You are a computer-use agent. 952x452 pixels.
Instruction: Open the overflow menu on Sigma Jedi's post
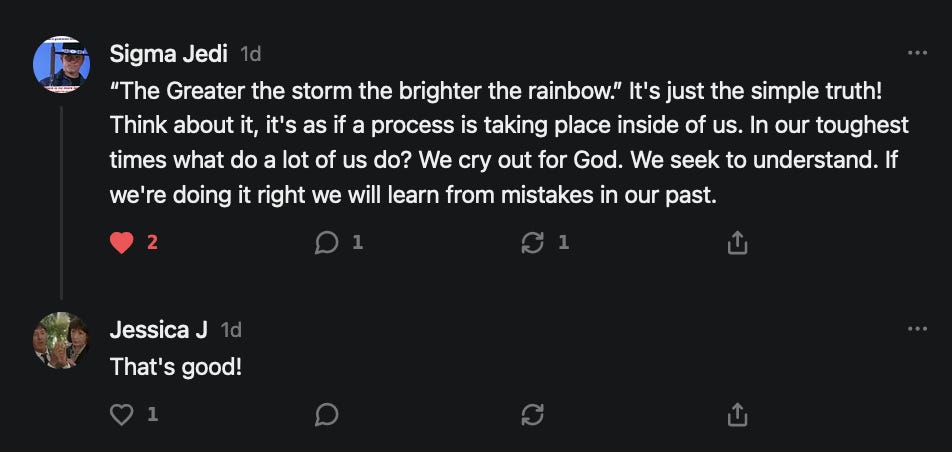917,53
